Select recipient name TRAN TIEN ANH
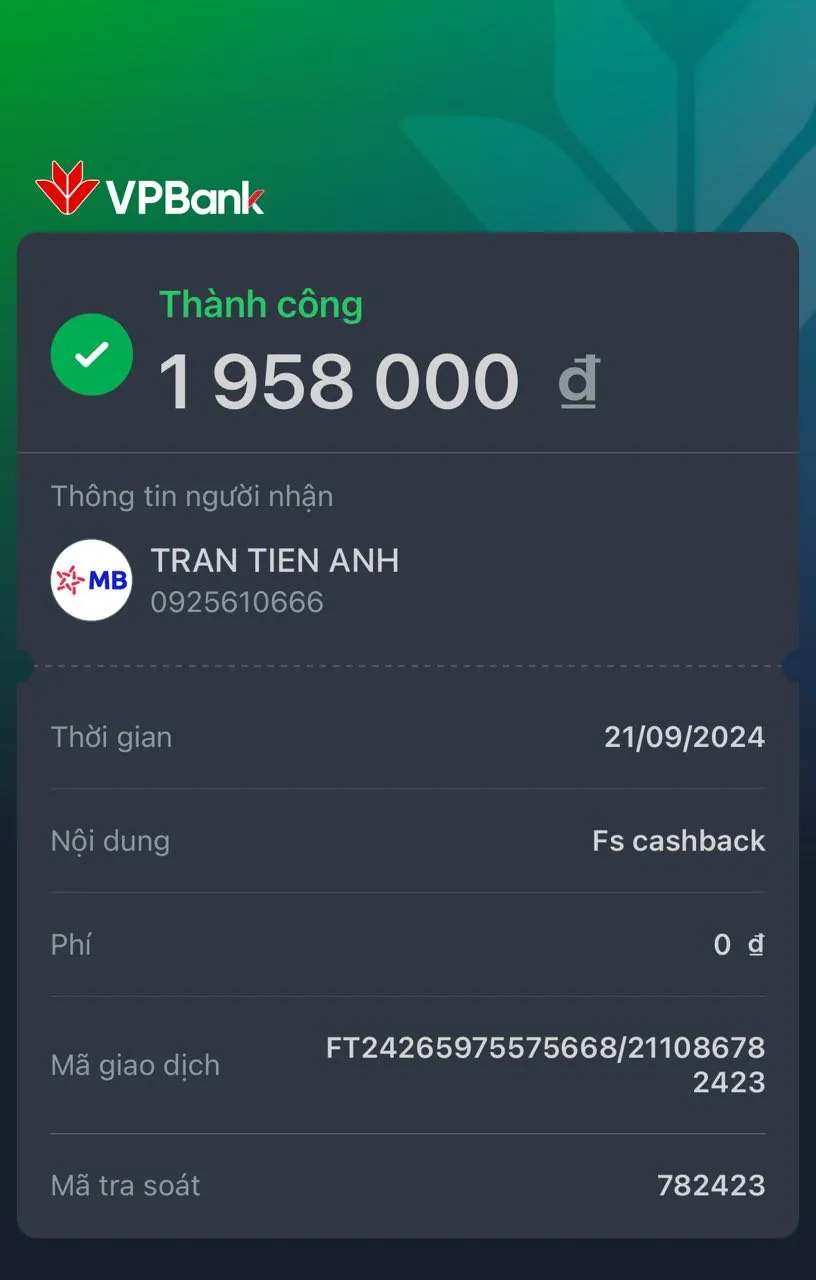Screen dimensions: 816x1280 274,561
